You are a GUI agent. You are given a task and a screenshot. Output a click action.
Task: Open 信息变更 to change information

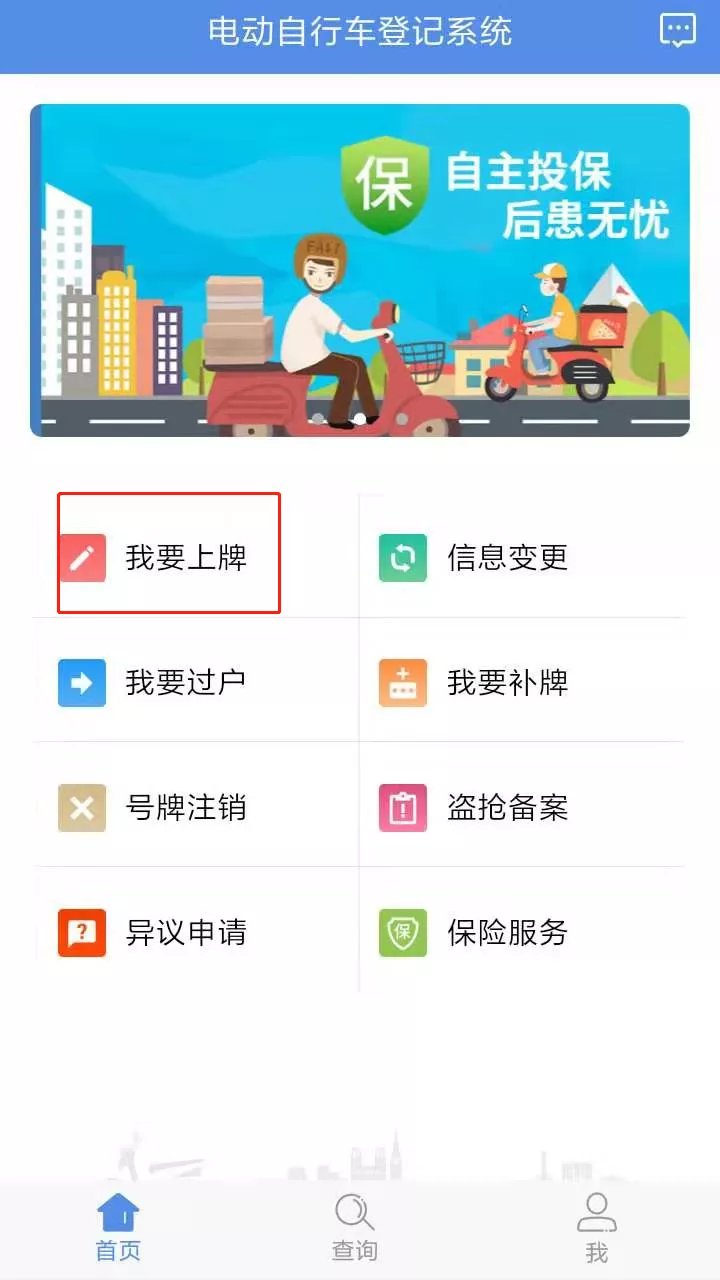(x=488, y=557)
